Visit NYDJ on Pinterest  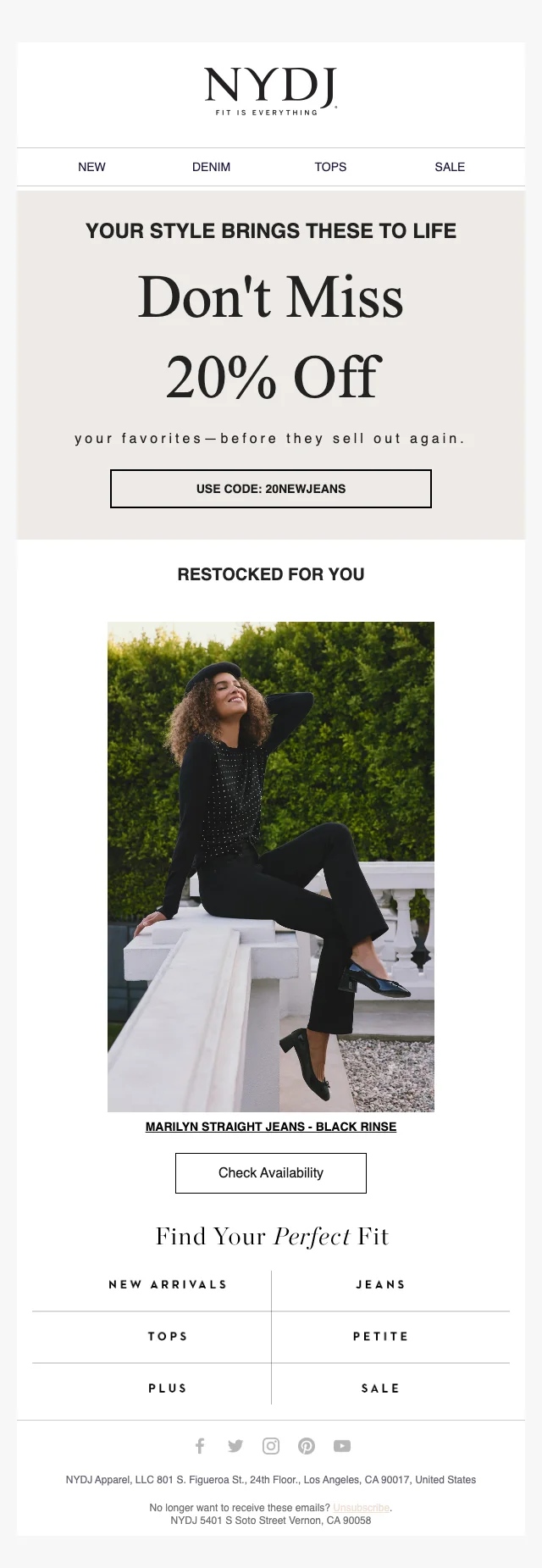[x=307, y=1446]
